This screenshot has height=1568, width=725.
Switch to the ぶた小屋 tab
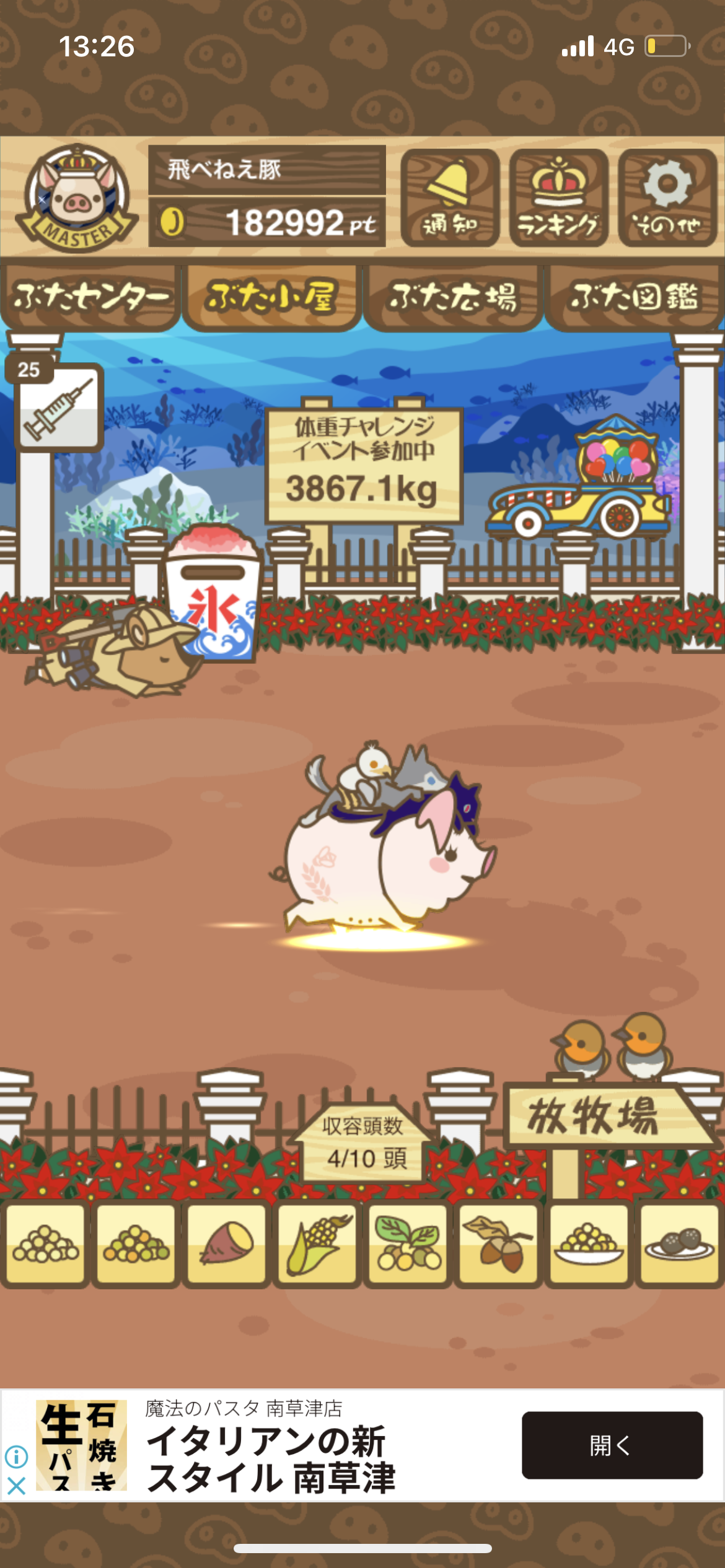click(271, 297)
